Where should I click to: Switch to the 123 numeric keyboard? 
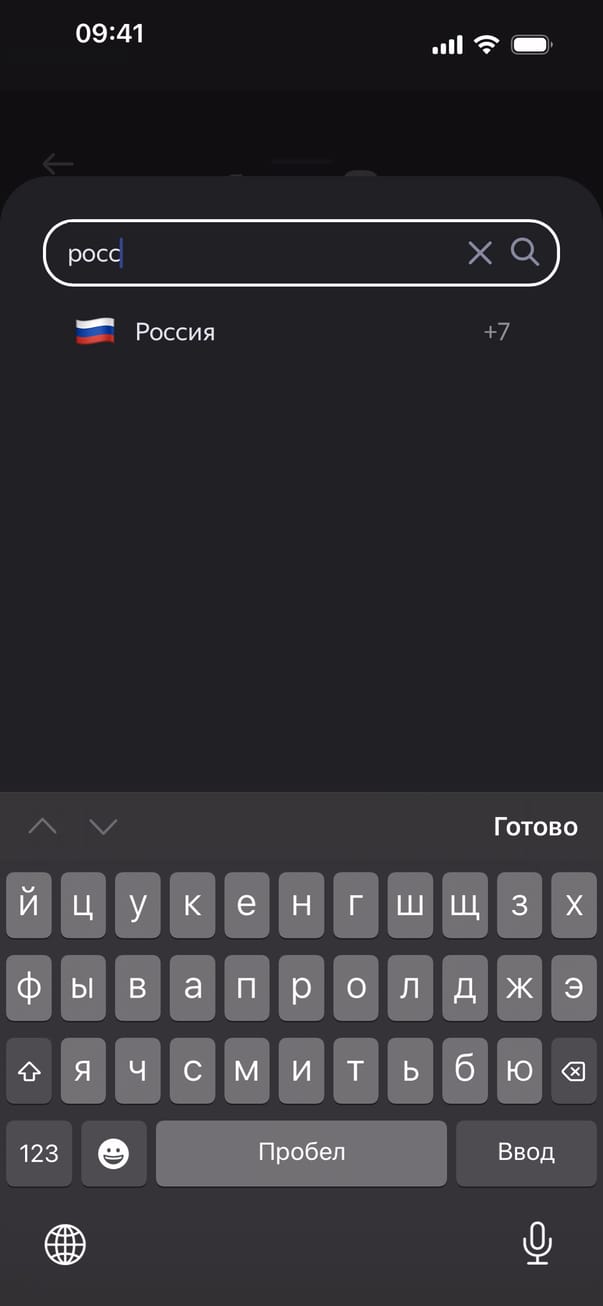tap(39, 1153)
